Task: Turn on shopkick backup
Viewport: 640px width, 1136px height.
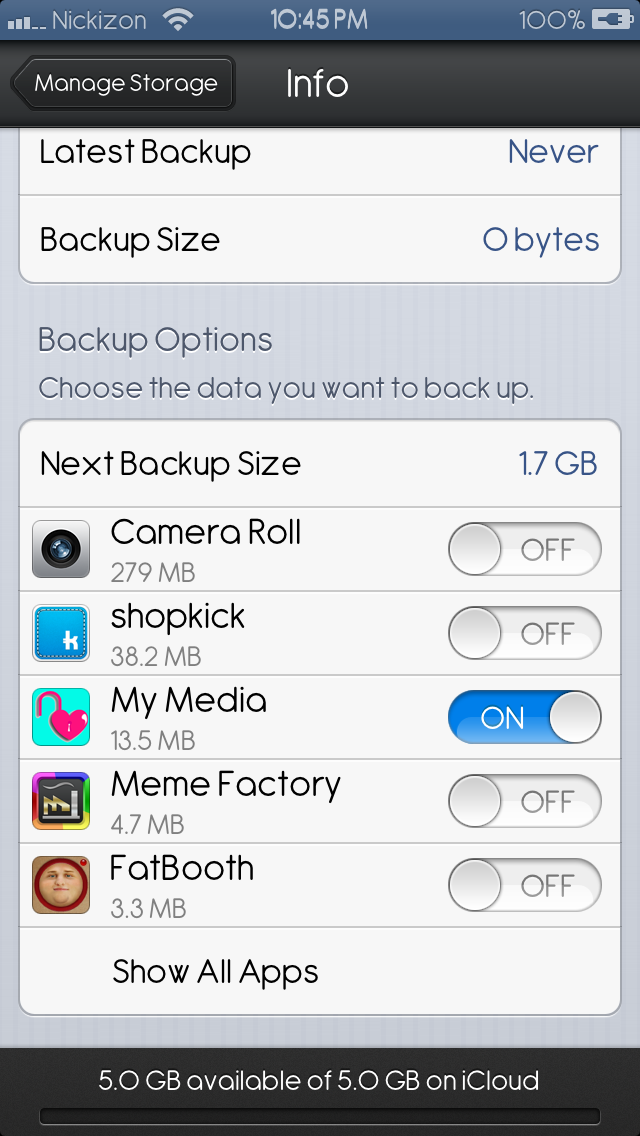Action: [525, 633]
